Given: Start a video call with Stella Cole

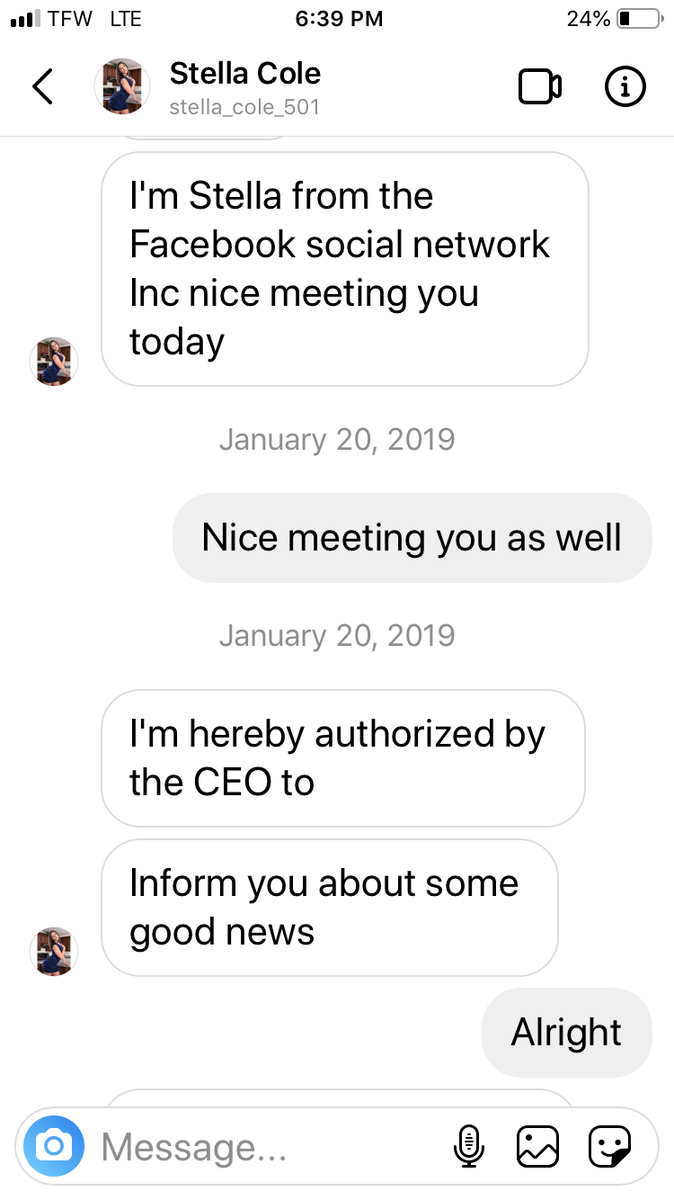Looking at the screenshot, I should (540, 88).
